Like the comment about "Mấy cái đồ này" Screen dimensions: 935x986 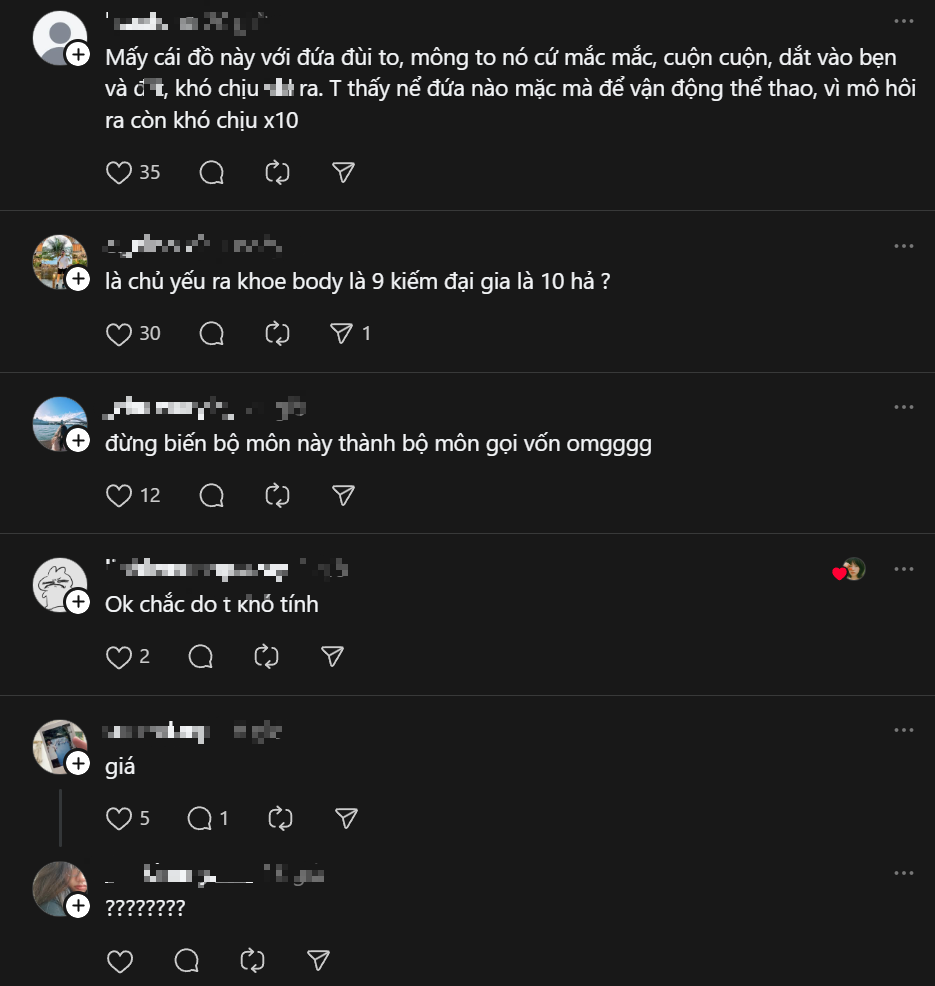119,173
